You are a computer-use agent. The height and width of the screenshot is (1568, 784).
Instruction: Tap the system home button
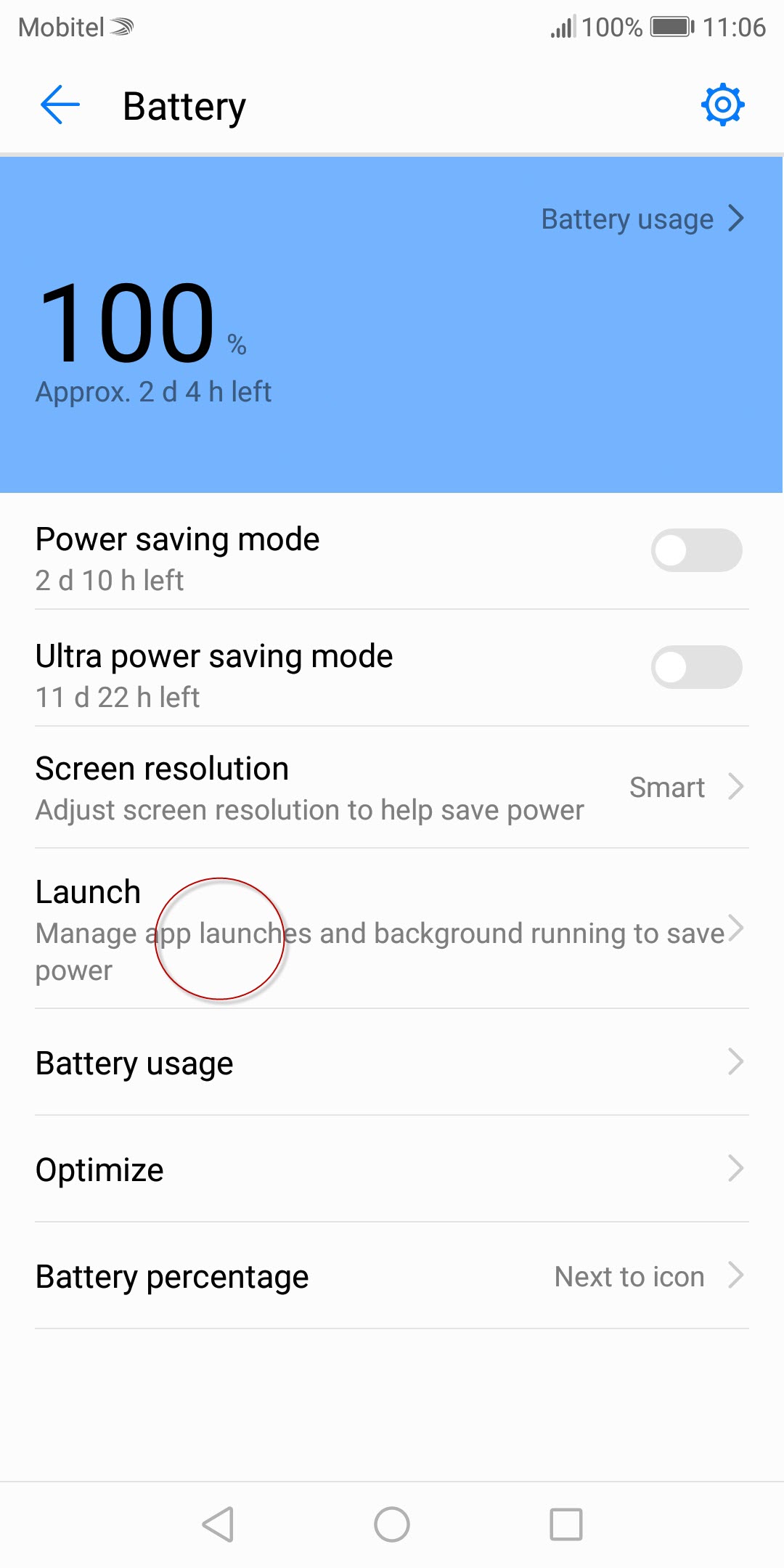pos(392,1524)
